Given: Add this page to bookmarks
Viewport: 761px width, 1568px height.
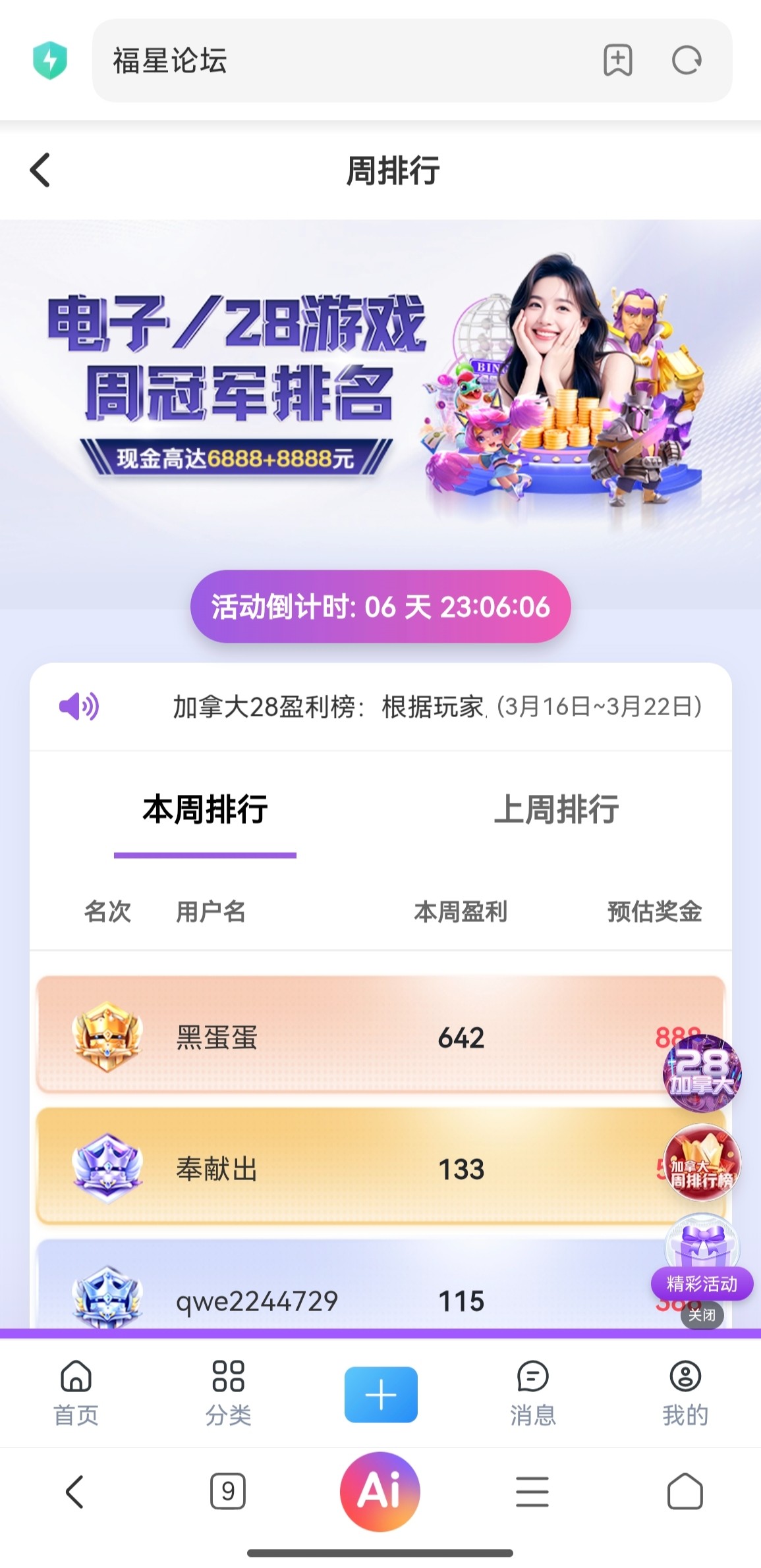Looking at the screenshot, I should tap(617, 61).
